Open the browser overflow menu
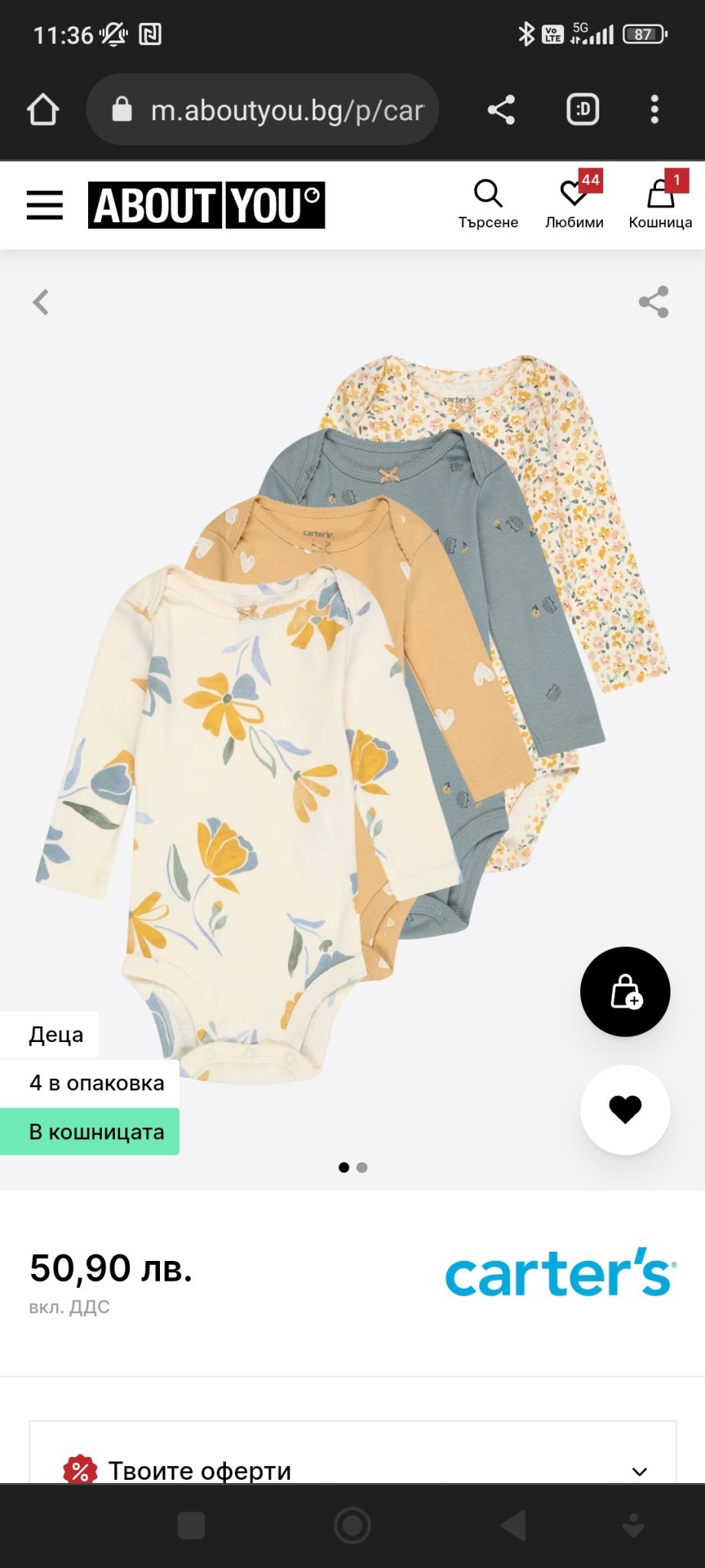This screenshot has height=1568, width=705. tap(654, 109)
